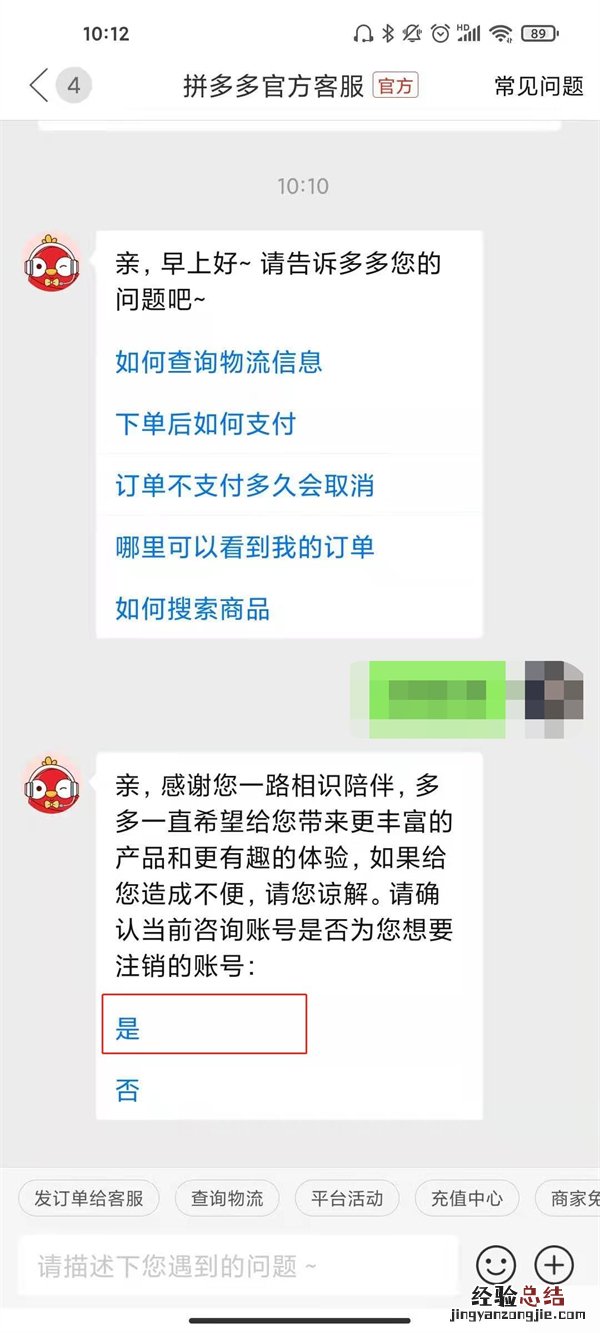Tap 哪里可以看到我的订单 link
The image size is (600, 1333).
[245, 547]
